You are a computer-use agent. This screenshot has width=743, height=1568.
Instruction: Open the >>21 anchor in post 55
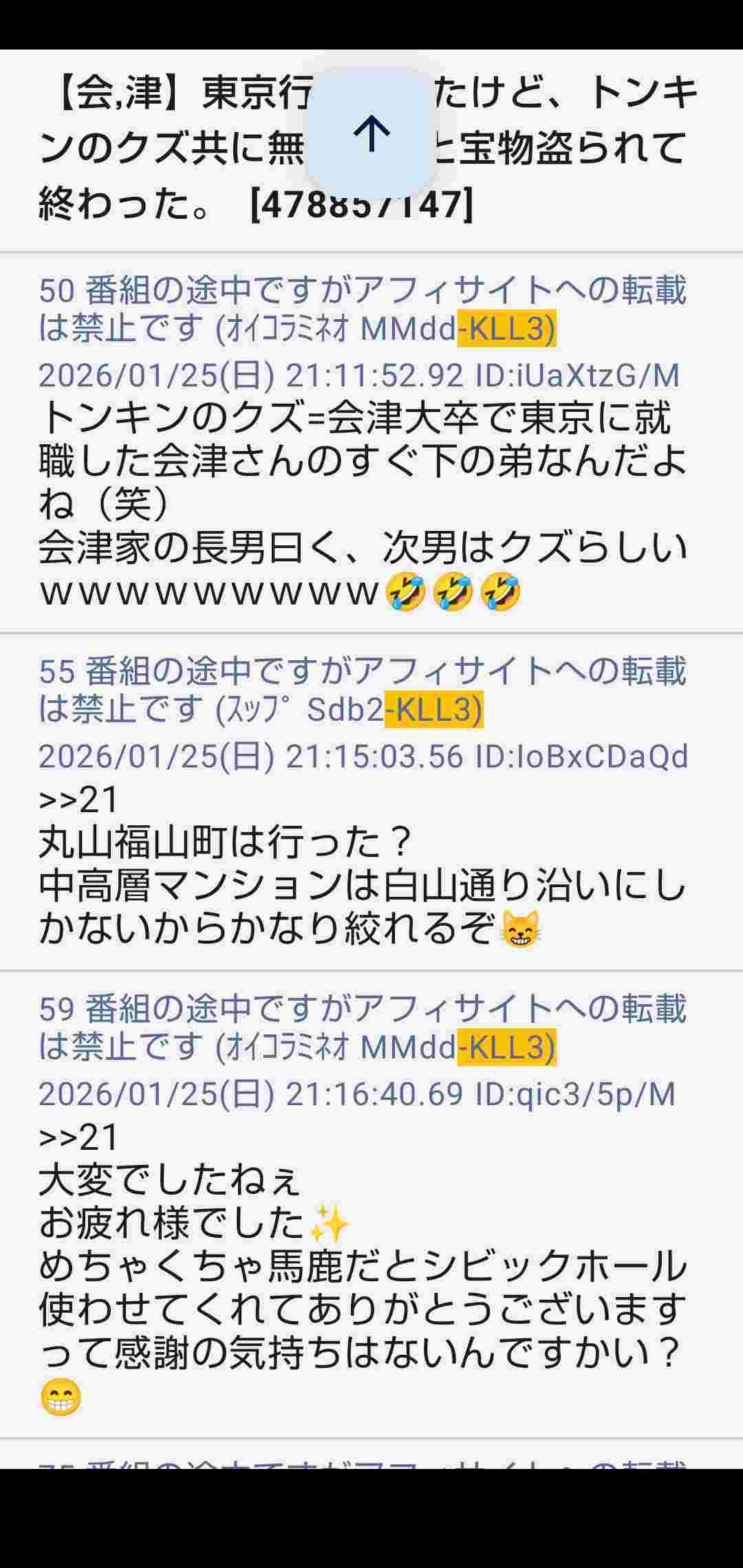[78, 799]
